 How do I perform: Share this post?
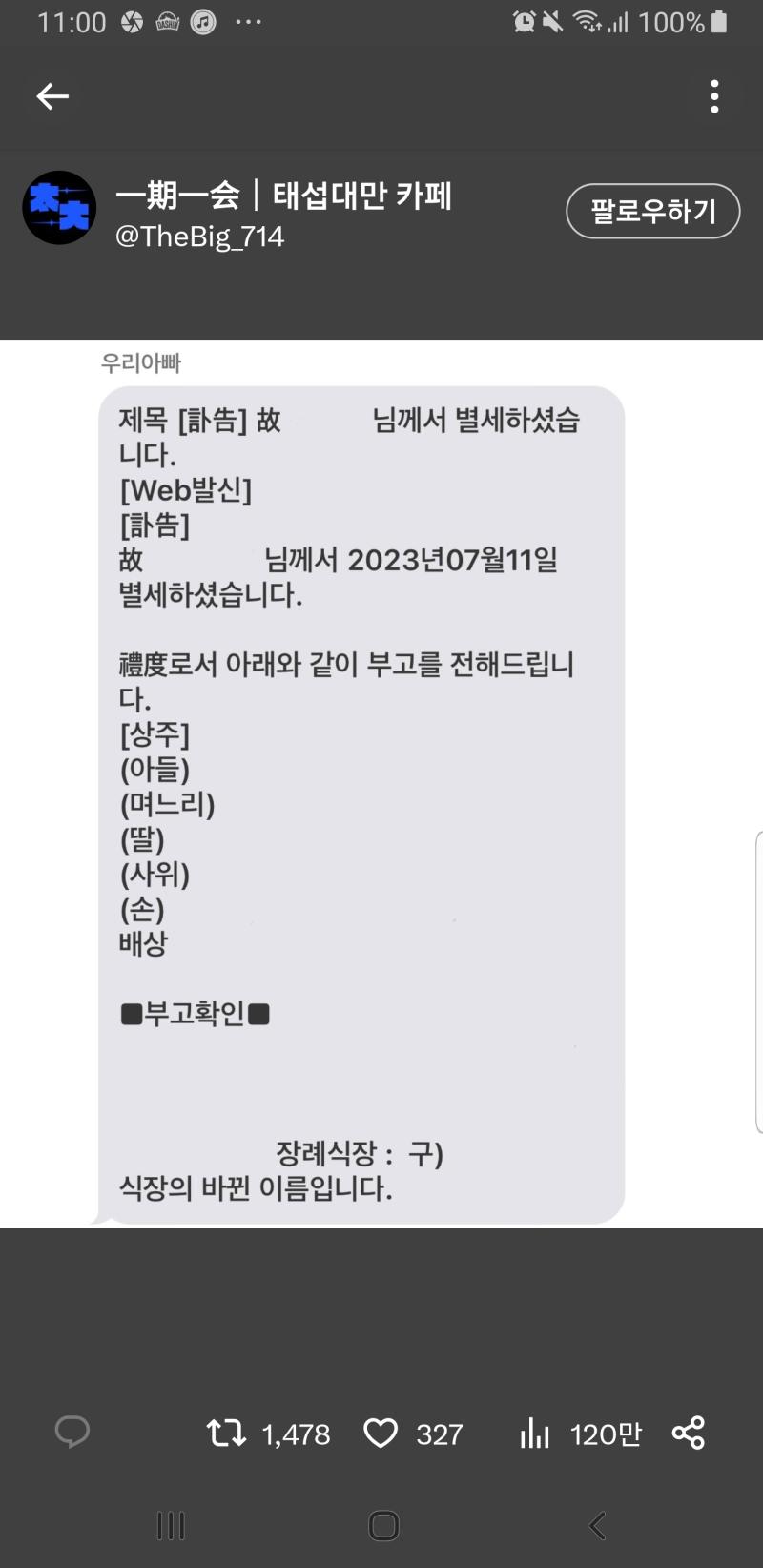(689, 1433)
